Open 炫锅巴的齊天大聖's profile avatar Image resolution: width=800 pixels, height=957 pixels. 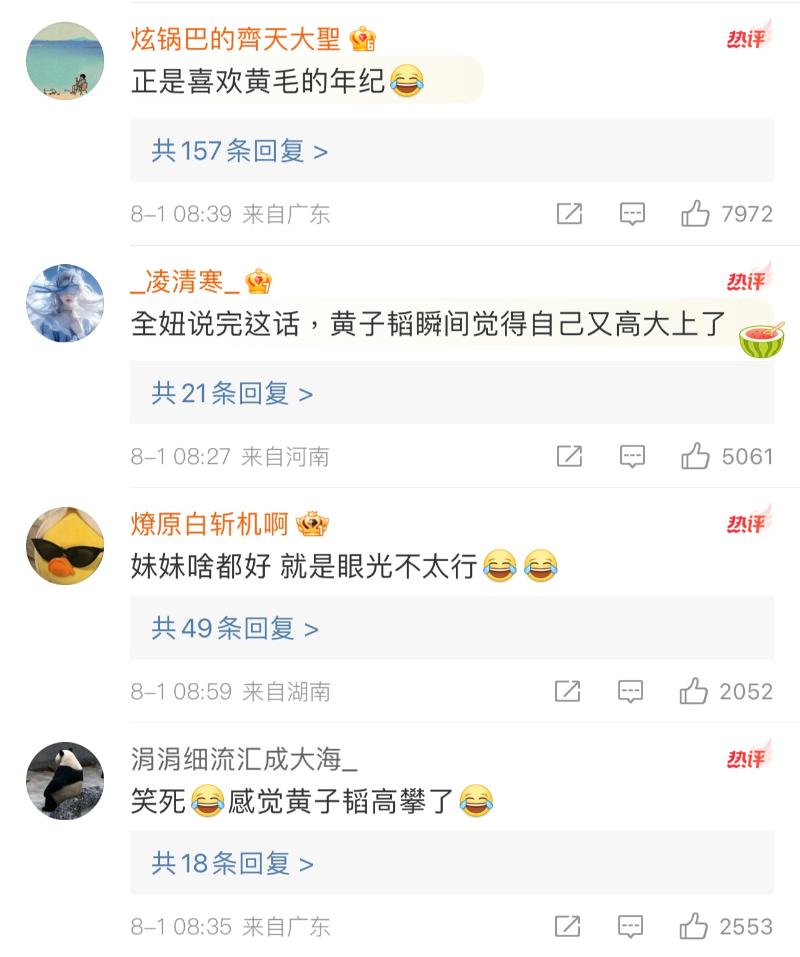click(x=65, y=61)
